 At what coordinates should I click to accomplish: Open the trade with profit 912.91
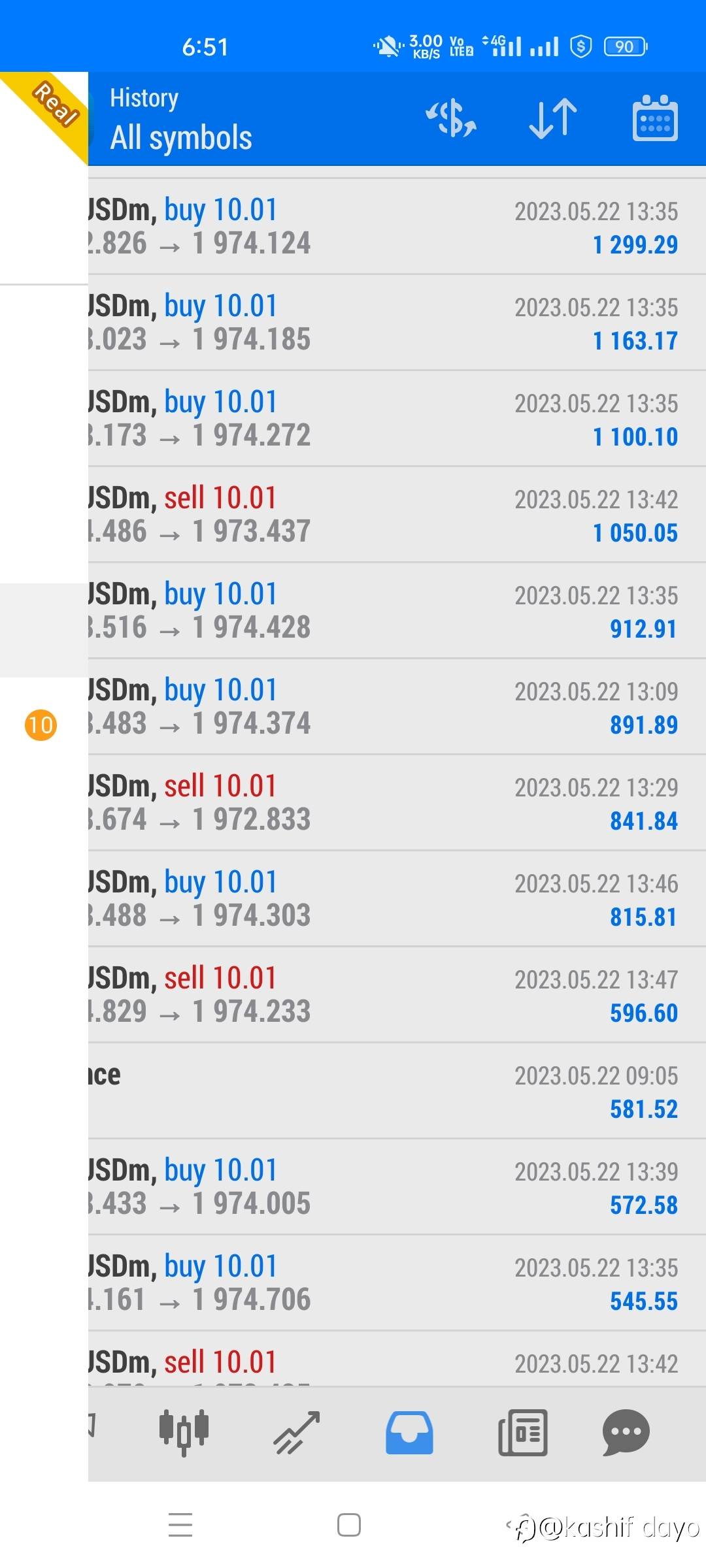pyautogui.click(x=397, y=611)
